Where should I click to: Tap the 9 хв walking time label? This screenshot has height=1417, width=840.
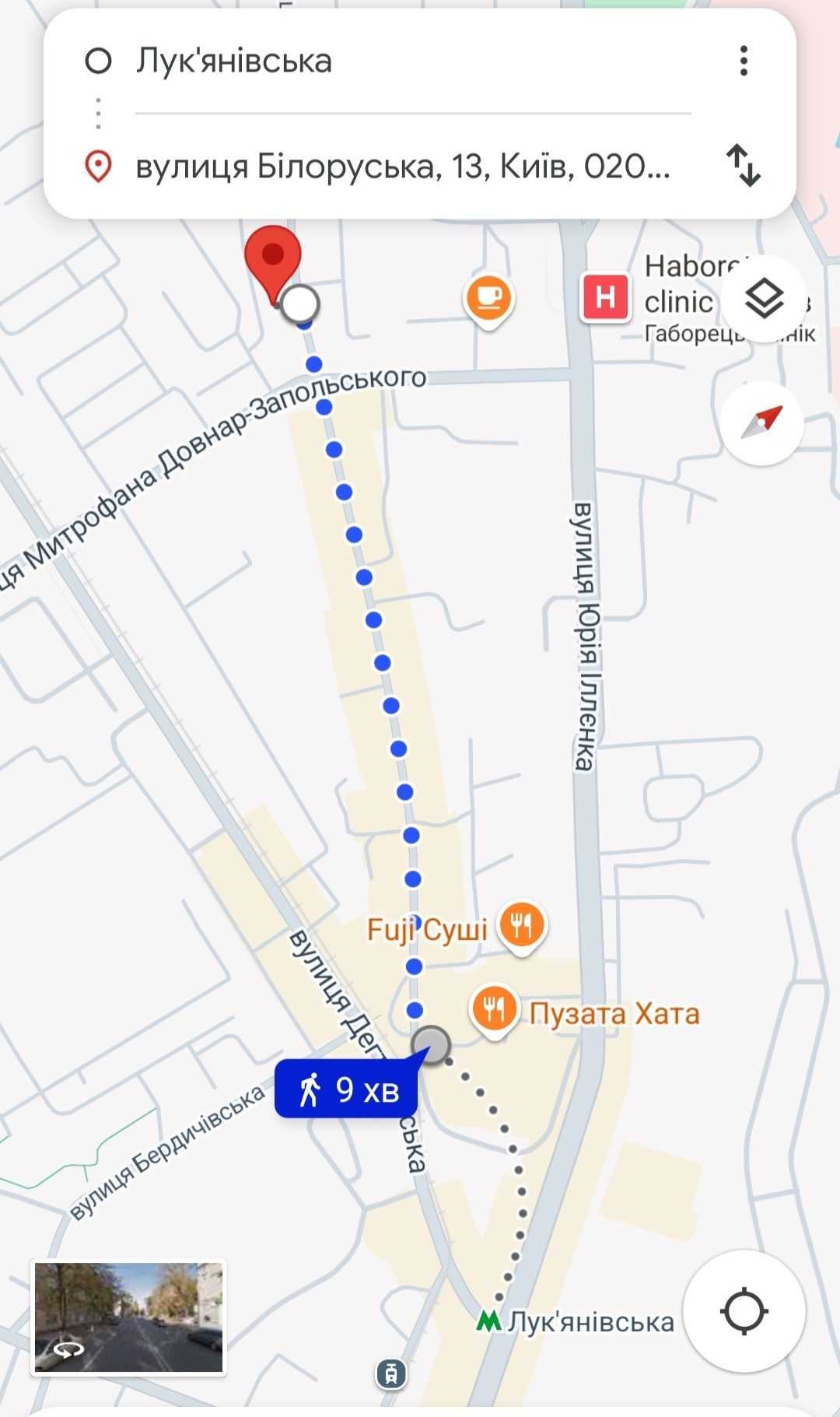[x=346, y=1089]
